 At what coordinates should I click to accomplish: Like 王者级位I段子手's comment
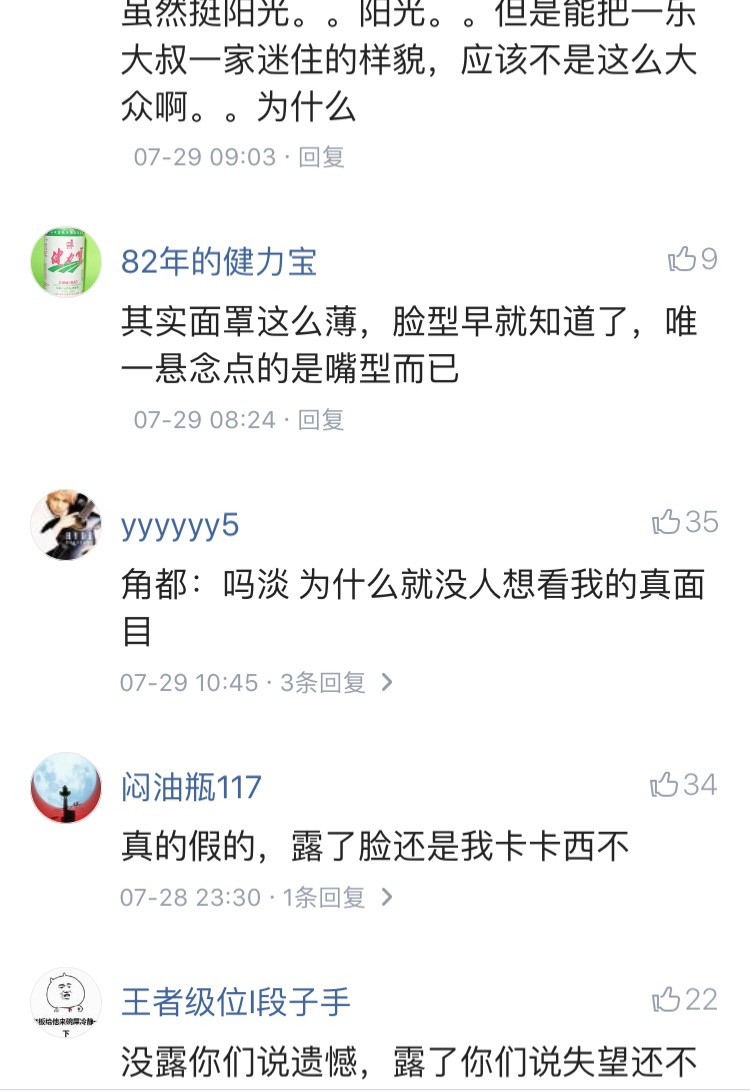685,1000
